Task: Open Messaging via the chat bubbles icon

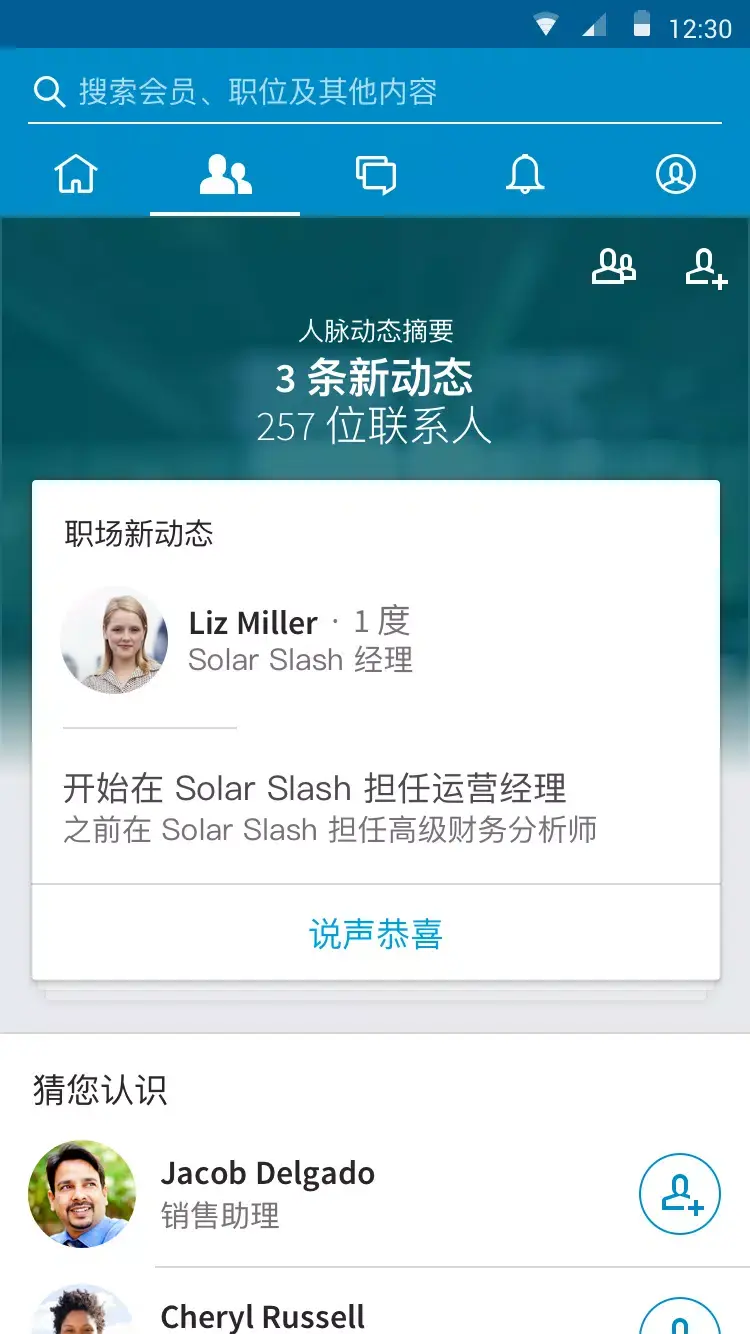Action: point(375,172)
